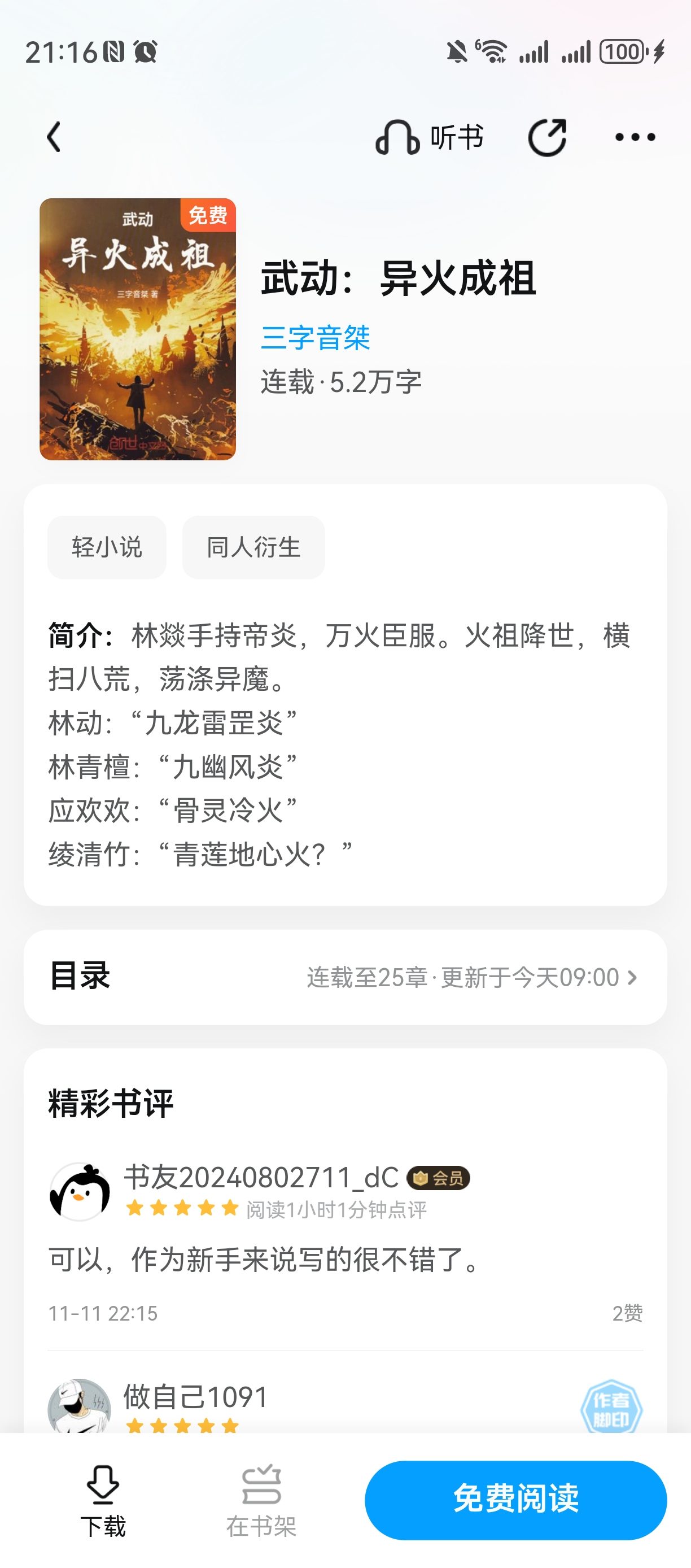This screenshot has height=1568, width=691.
Task: Like the review with 2赞
Action: click(627, 1313)
